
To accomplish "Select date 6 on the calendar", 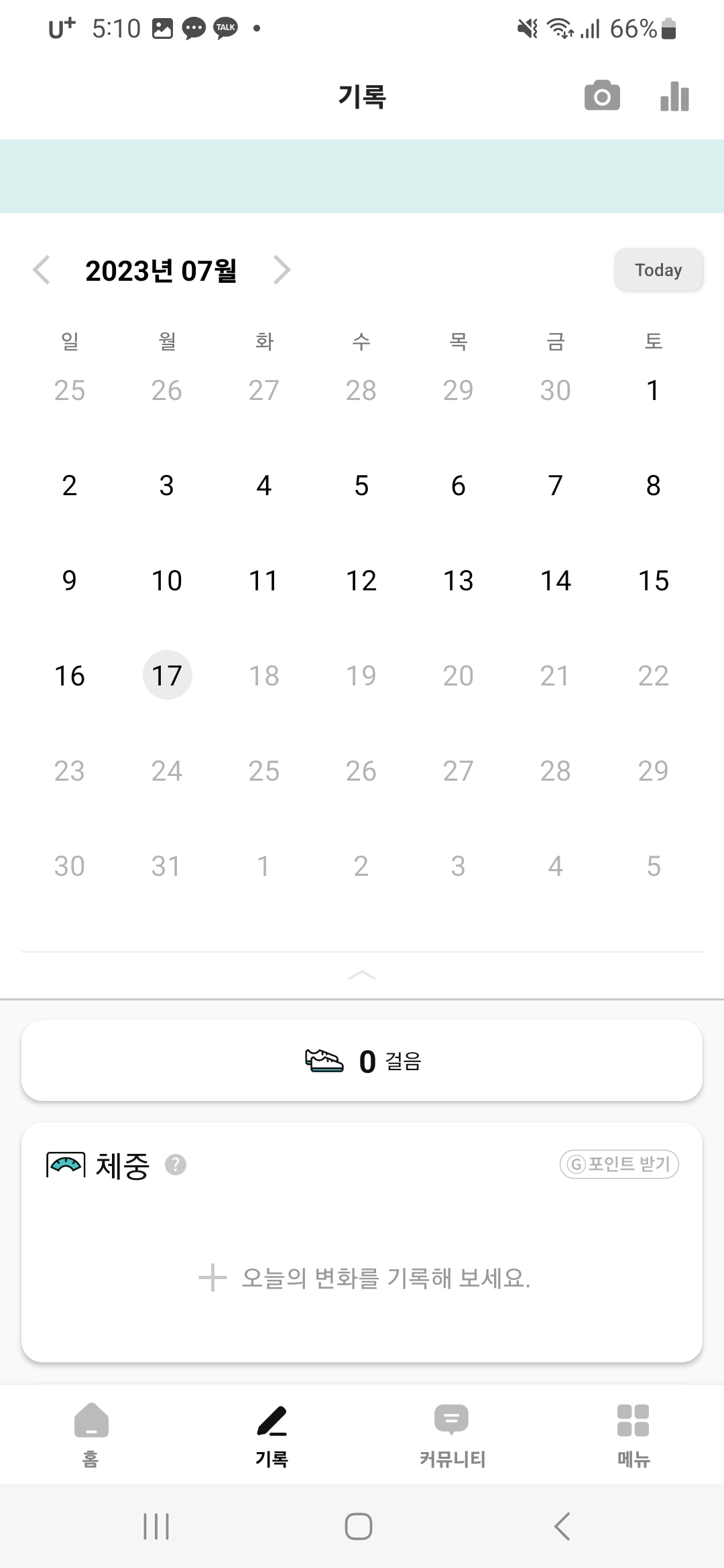I will (x=458, y=485).
